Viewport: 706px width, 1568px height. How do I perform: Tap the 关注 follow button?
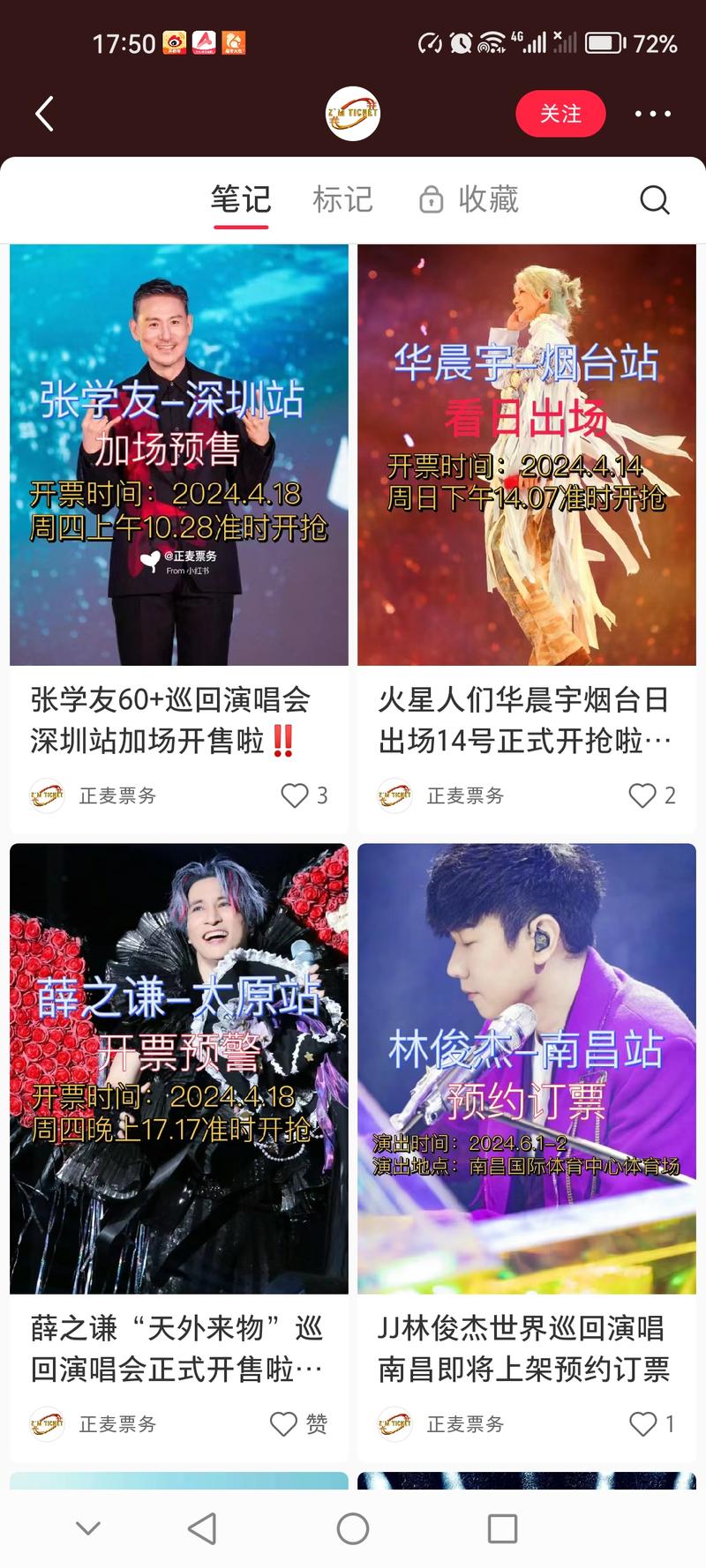561,115
